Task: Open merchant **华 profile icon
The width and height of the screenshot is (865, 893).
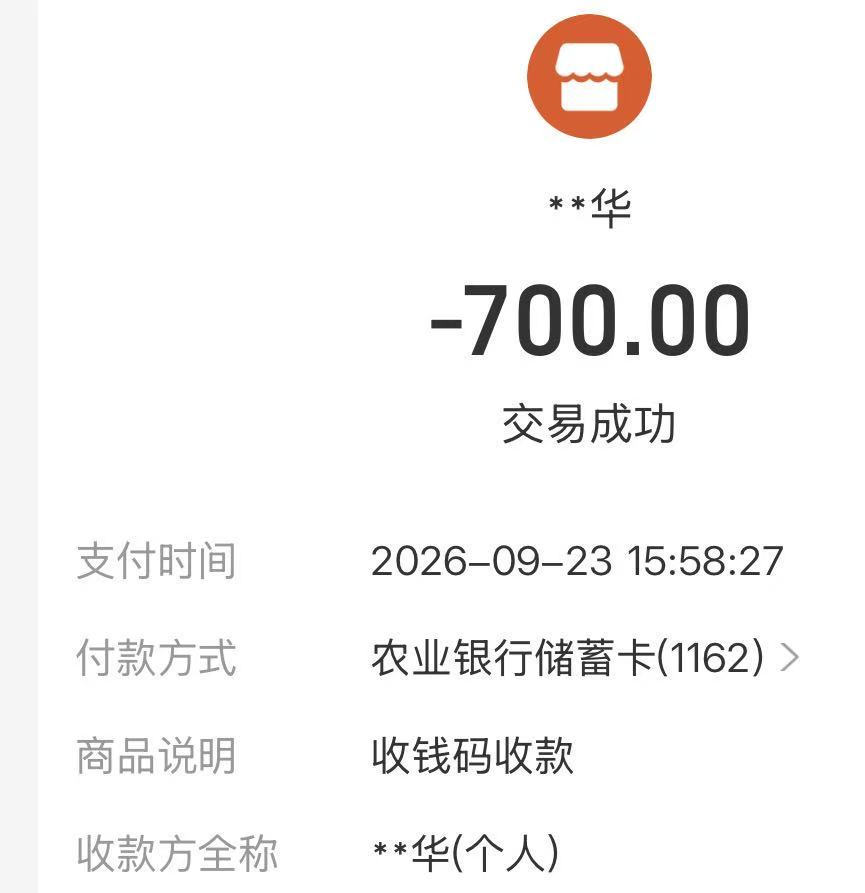Action: (x=589, y=77)
